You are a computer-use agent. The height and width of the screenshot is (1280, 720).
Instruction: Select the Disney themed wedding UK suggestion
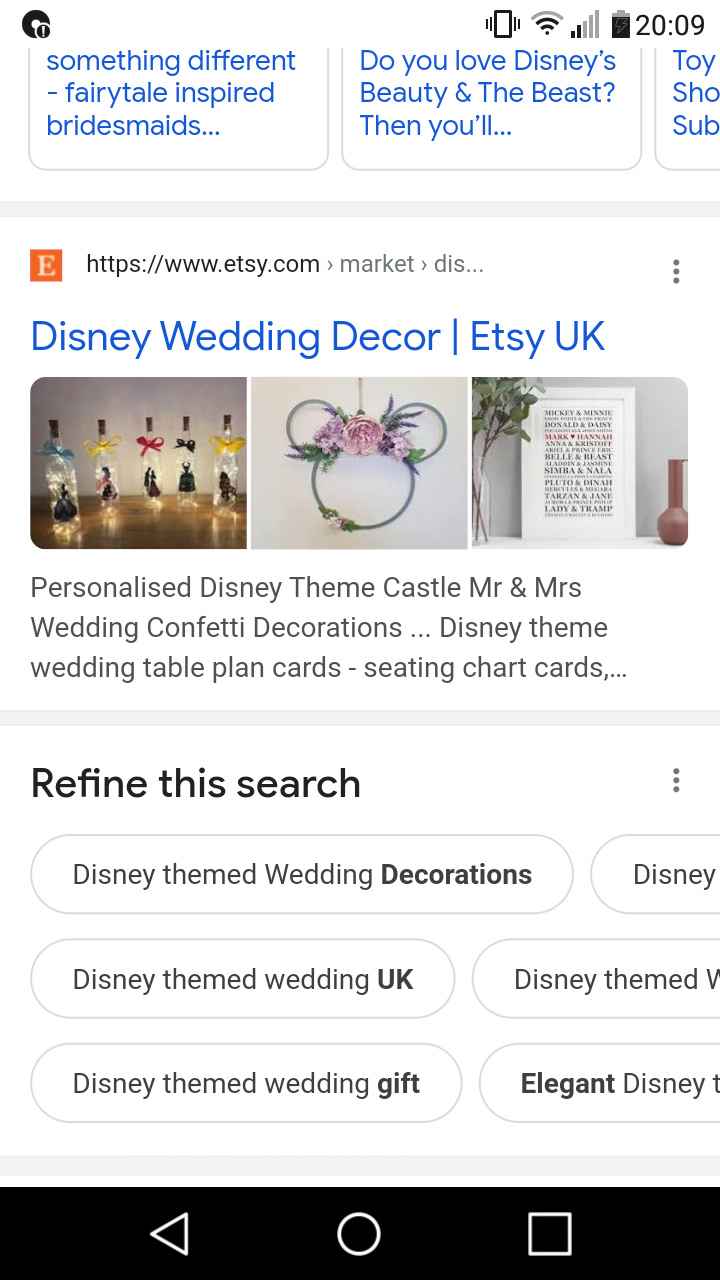click(x=242, y=979)
